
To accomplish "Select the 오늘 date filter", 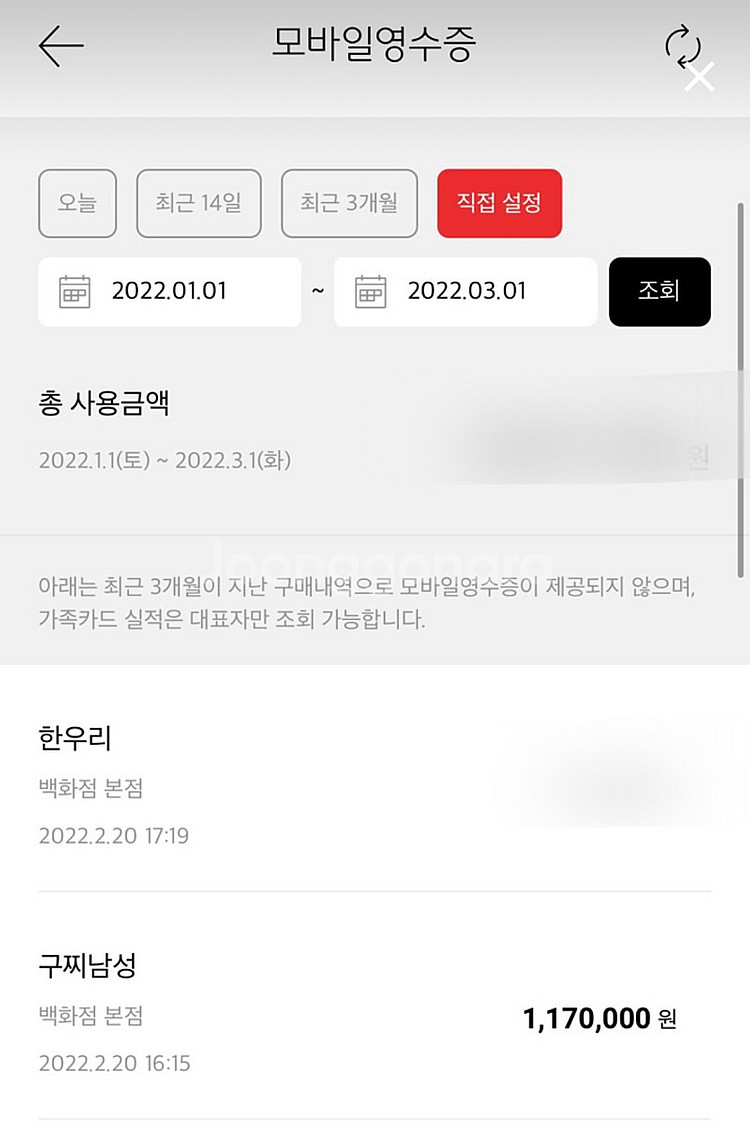I will pyautogui.click(x=77, y=203).
